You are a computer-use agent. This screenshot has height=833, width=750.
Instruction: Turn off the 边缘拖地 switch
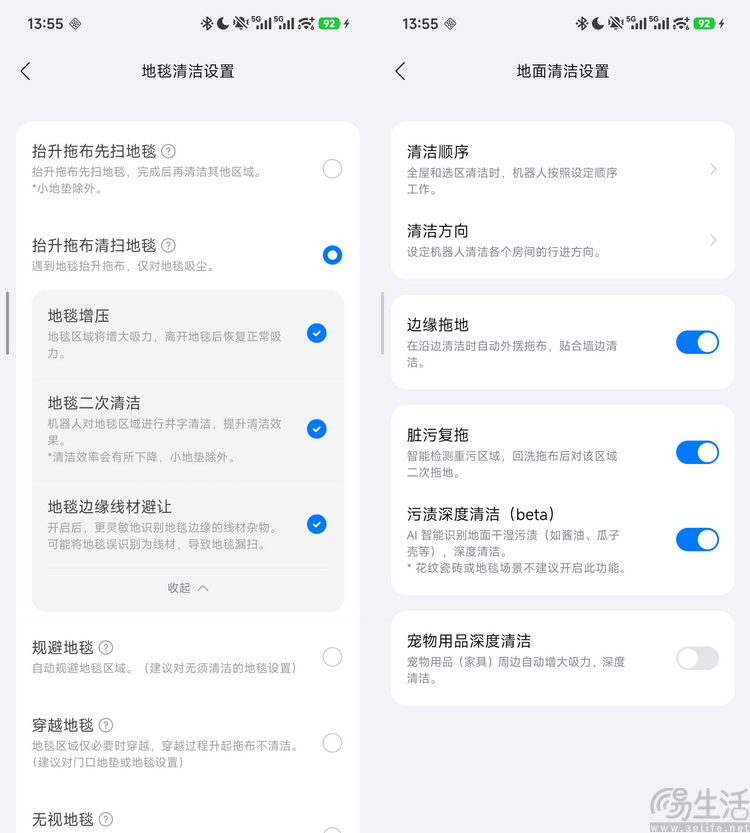(x=697, y=342)
